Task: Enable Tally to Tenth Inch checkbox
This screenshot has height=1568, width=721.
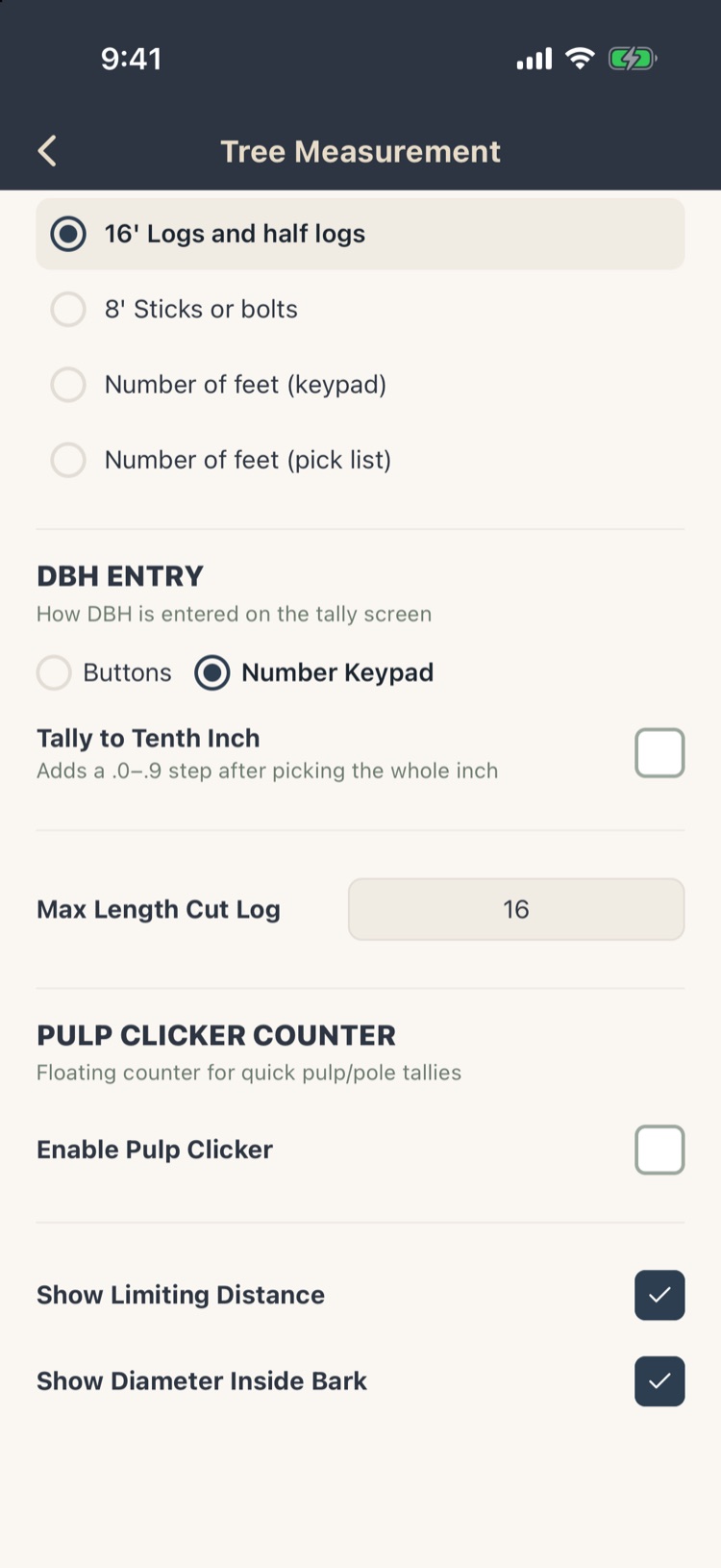Action: click(x=659, y=752)
